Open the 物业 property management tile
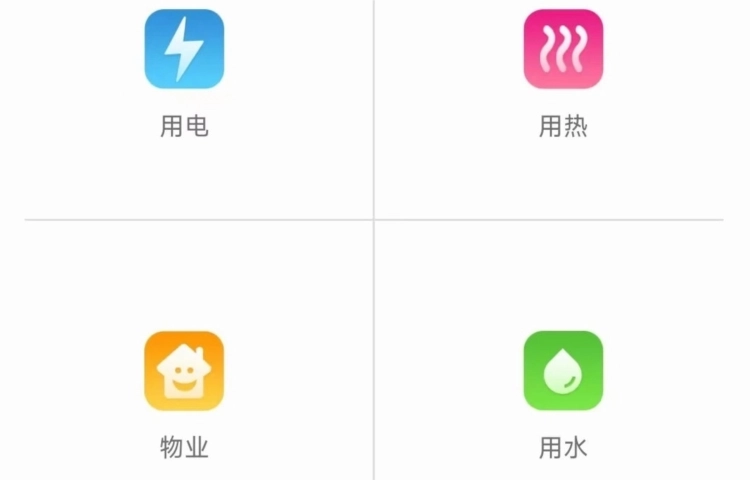 [x=184, y=371]
